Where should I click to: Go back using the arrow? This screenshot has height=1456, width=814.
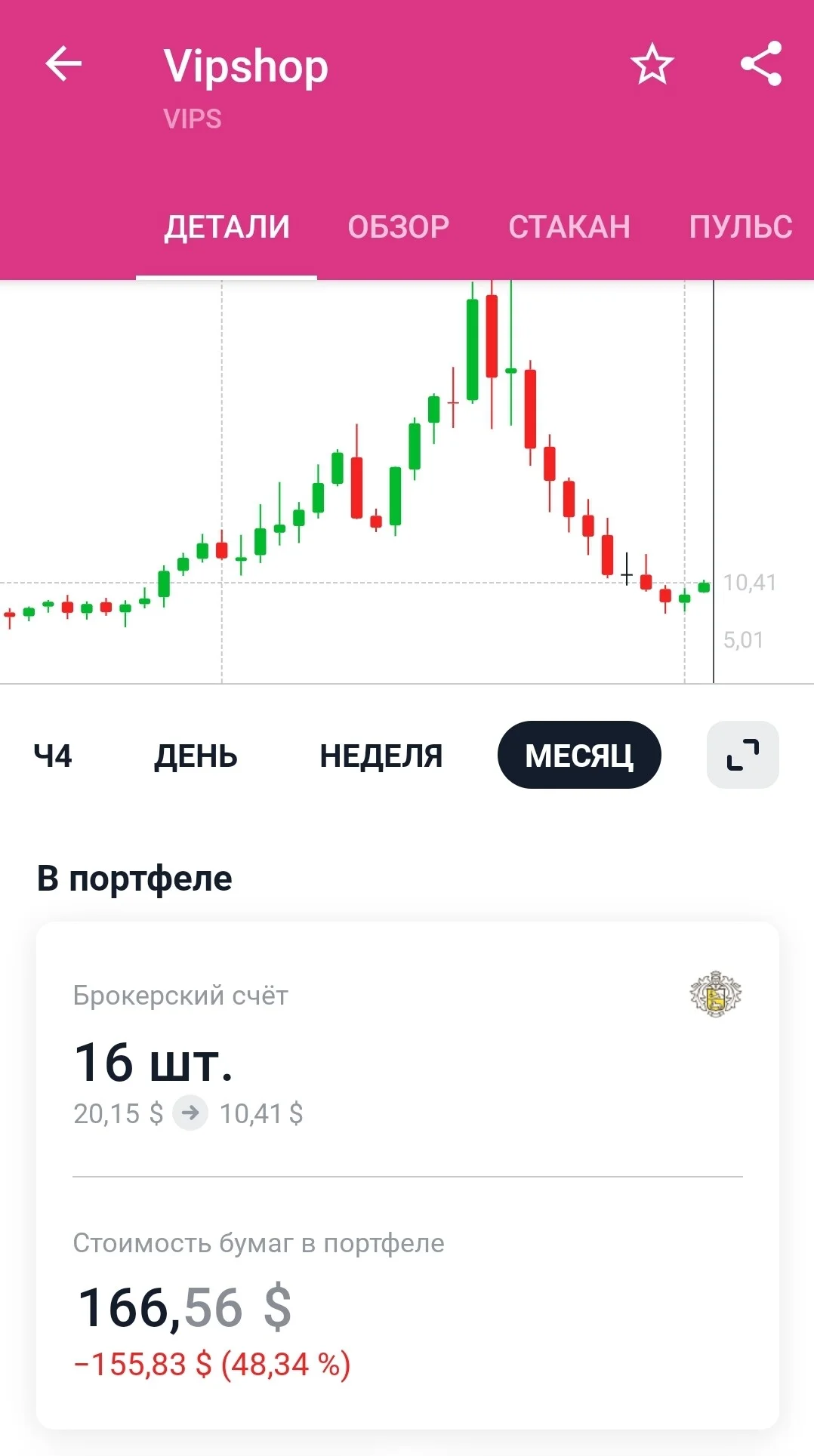63,64
